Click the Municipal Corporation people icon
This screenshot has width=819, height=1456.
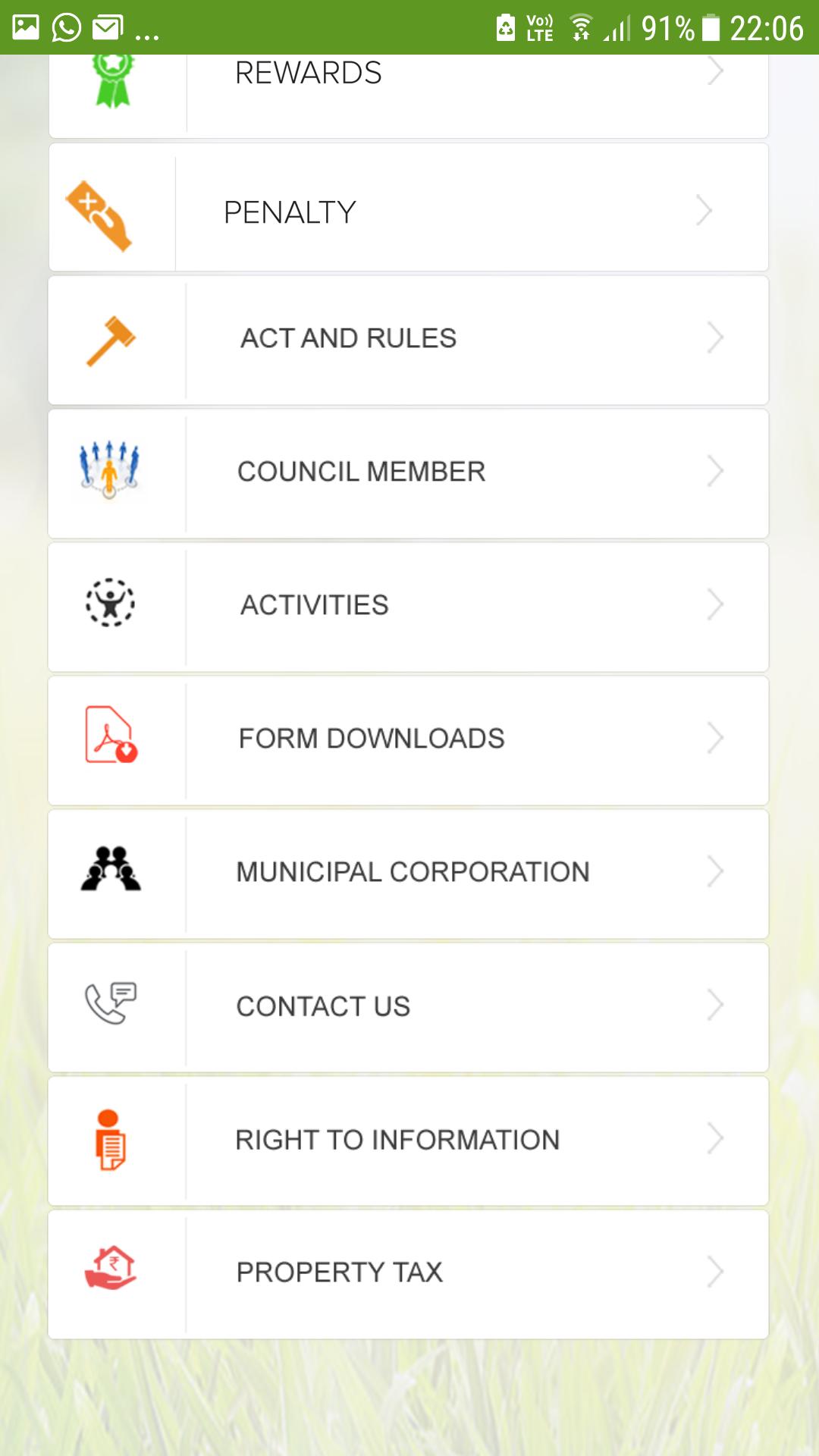pos(110,871)
